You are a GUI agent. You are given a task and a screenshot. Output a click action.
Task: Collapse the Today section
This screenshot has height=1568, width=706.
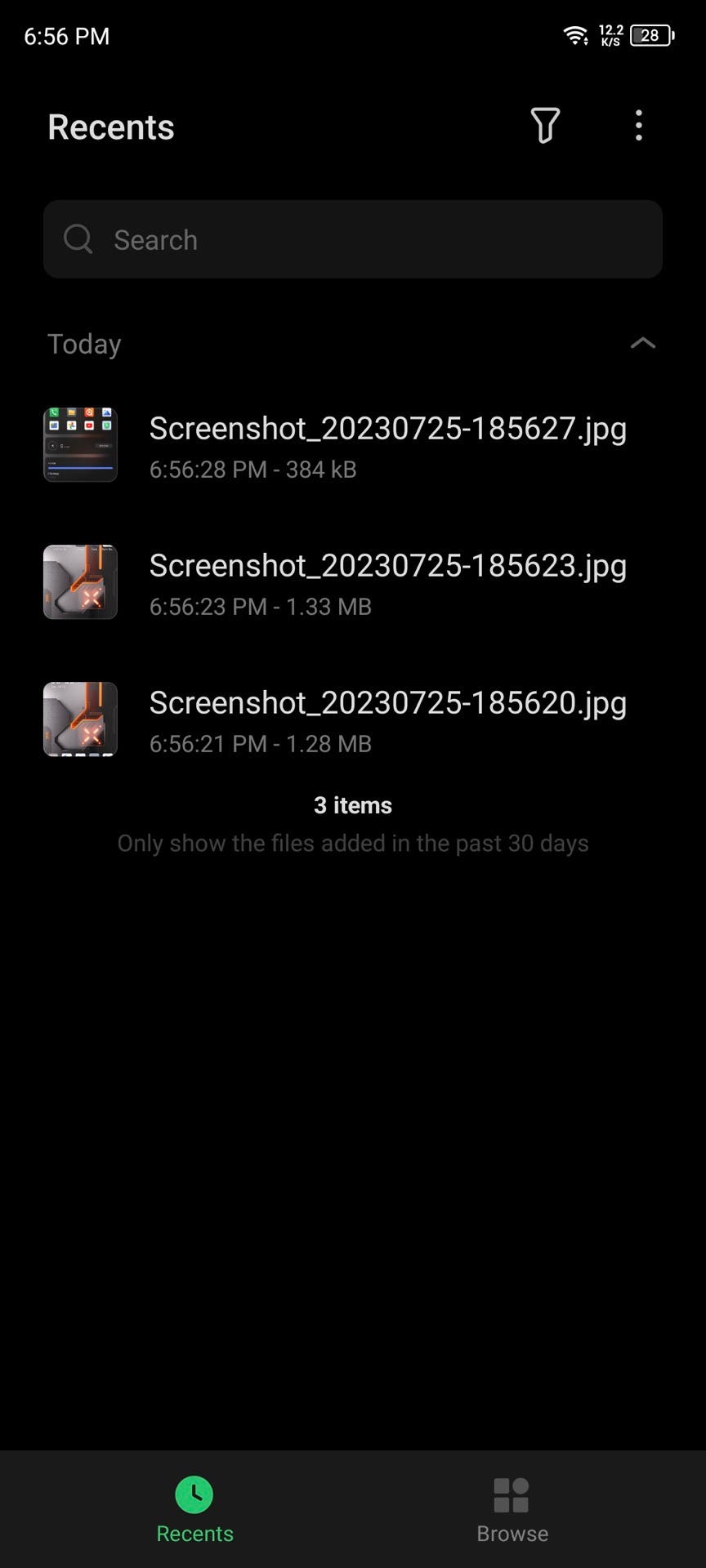(643, 343)
